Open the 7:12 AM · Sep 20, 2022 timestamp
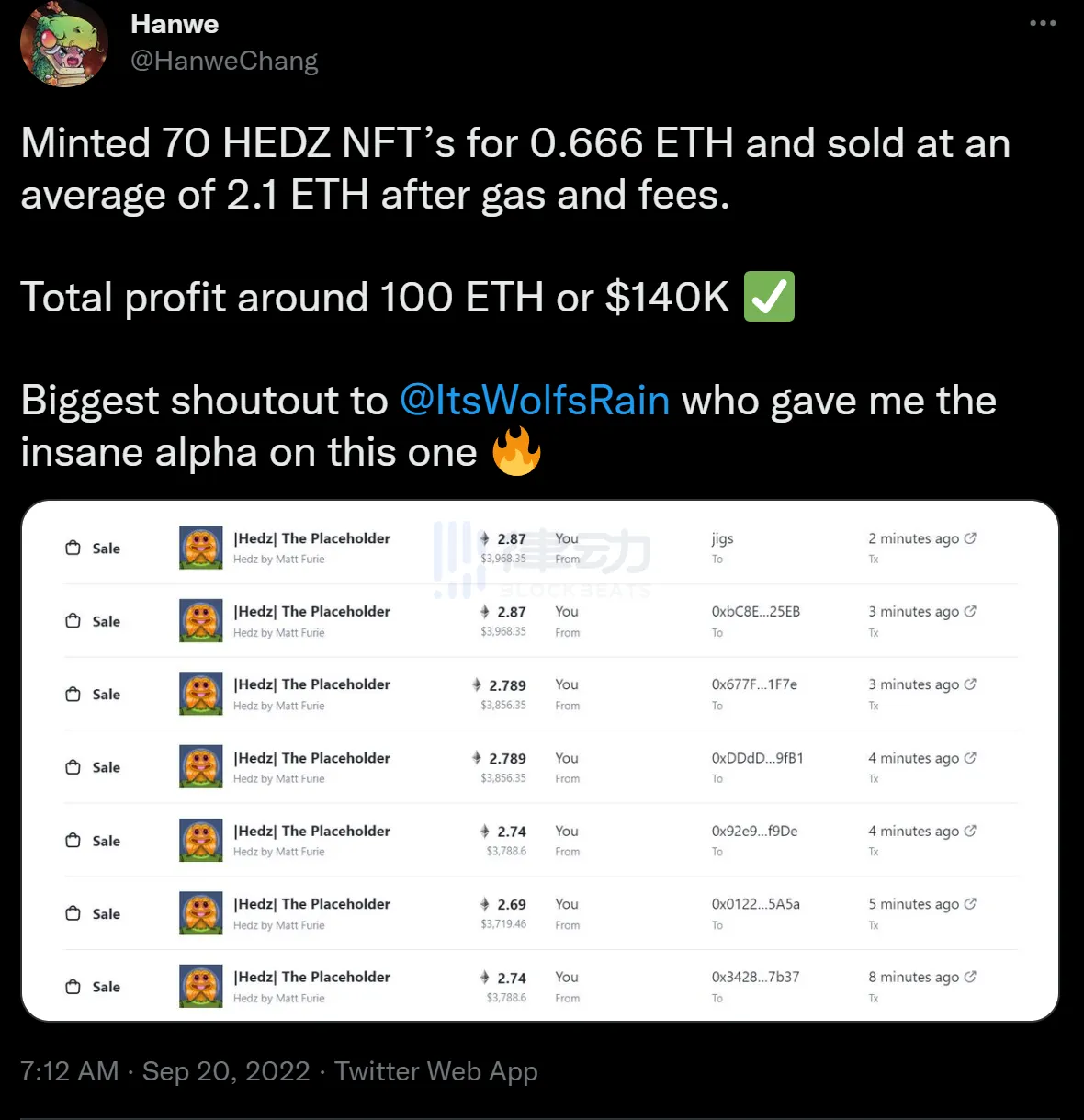Screen dimensions: 1084x1120 (165, 1071)
